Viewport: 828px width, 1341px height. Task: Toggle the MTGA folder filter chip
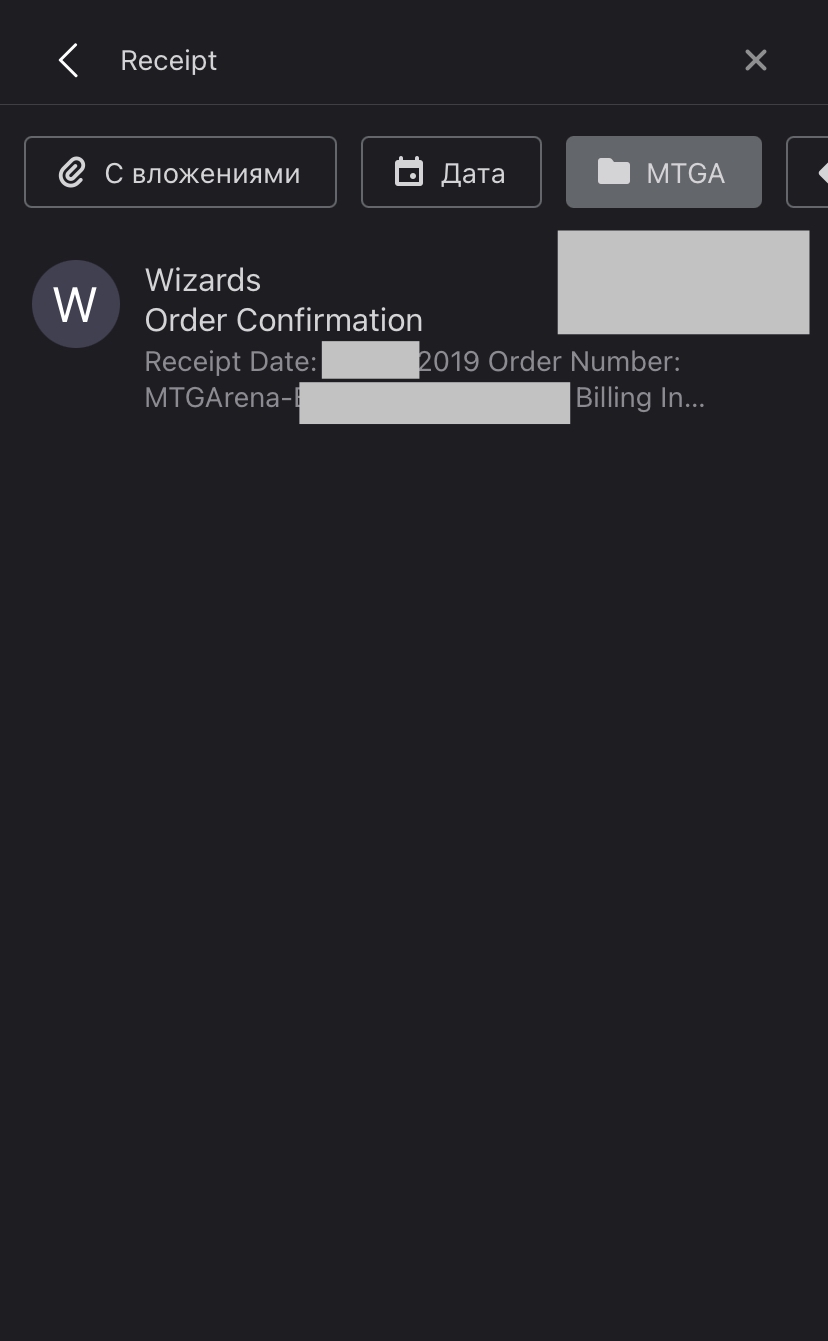tap(664, 172)
